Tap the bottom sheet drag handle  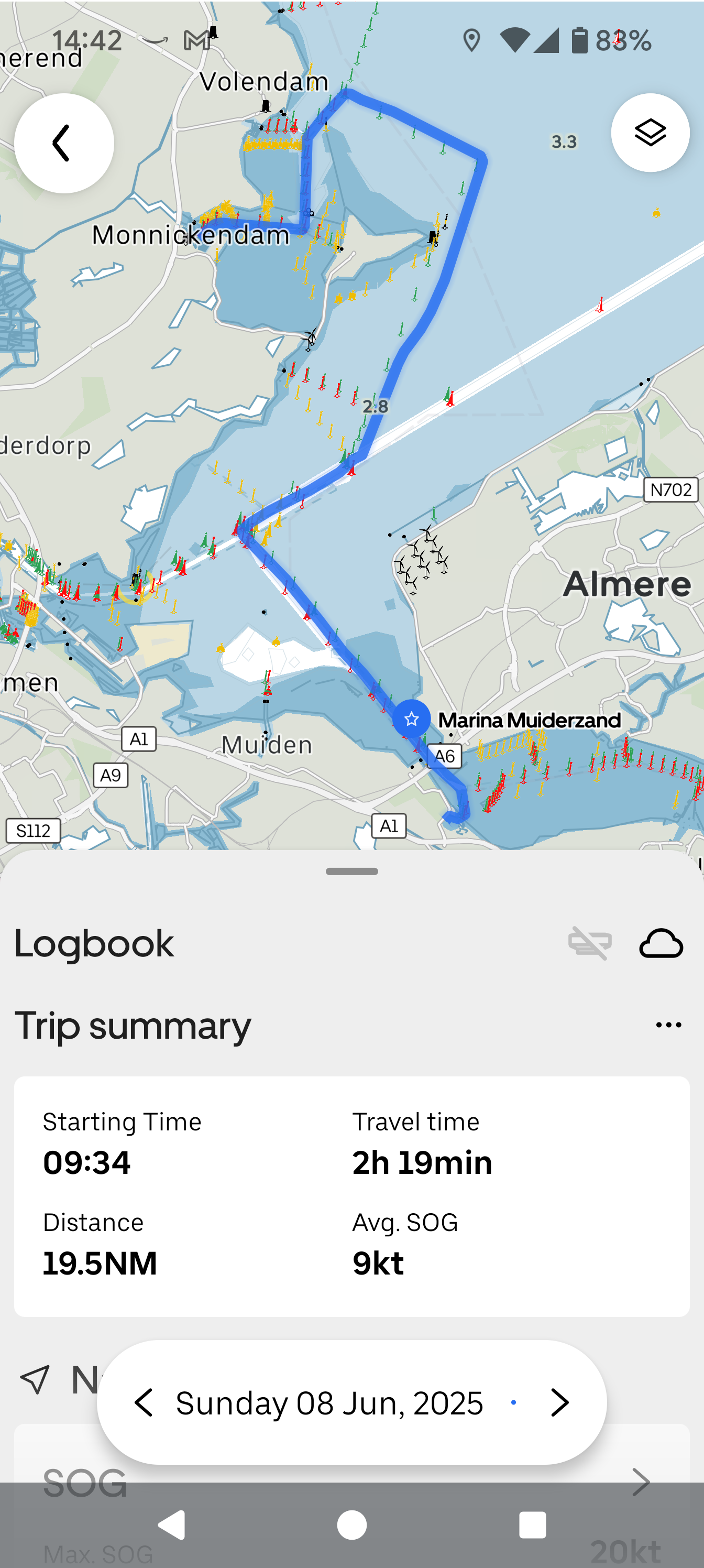(351, 871)
